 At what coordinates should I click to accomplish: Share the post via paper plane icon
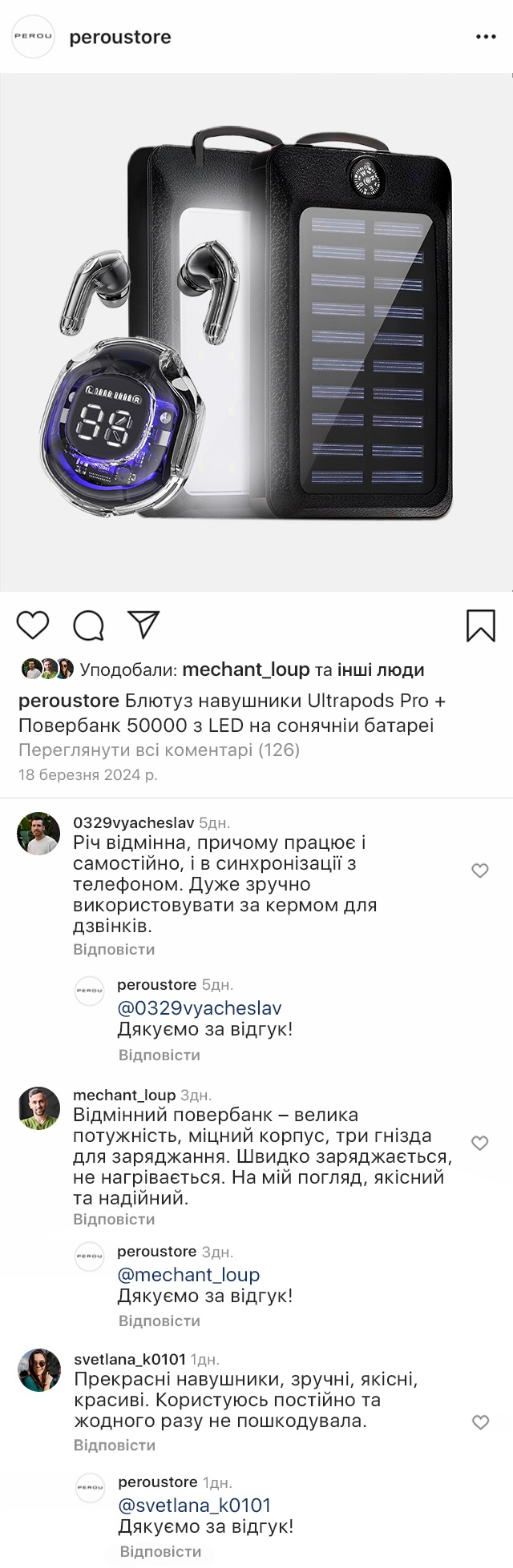click(144, 625)
